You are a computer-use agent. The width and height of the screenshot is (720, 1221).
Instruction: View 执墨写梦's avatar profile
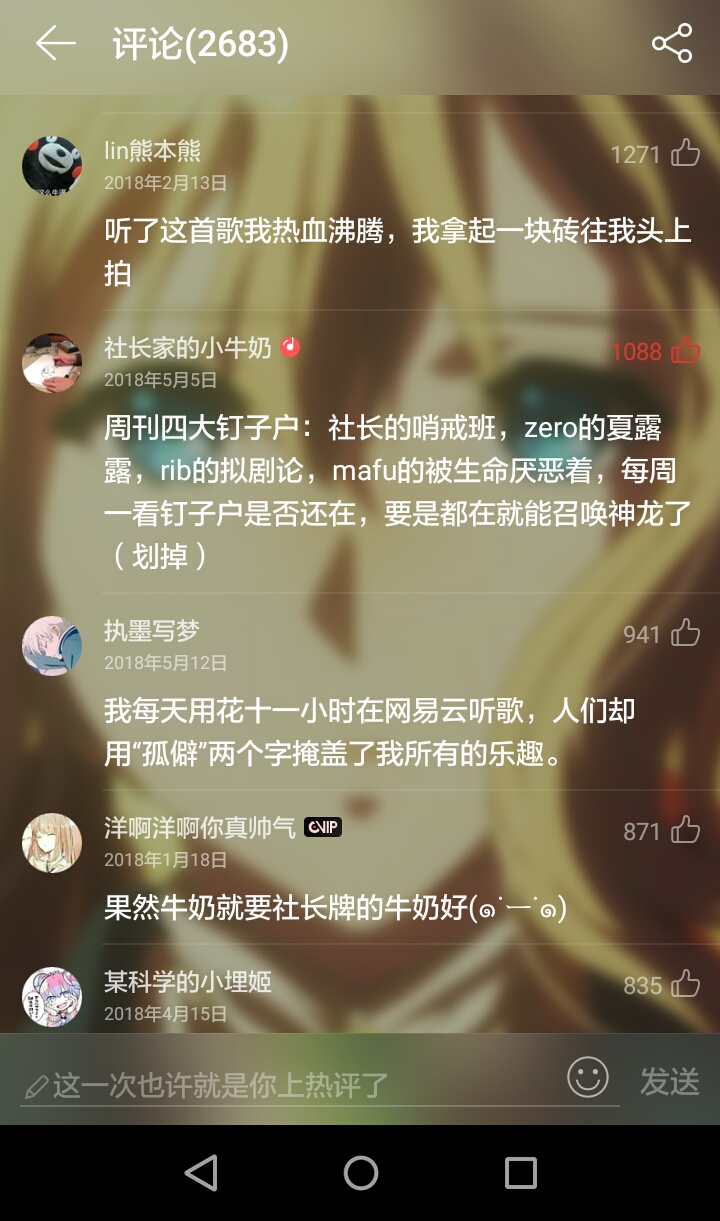coord(52,645)
